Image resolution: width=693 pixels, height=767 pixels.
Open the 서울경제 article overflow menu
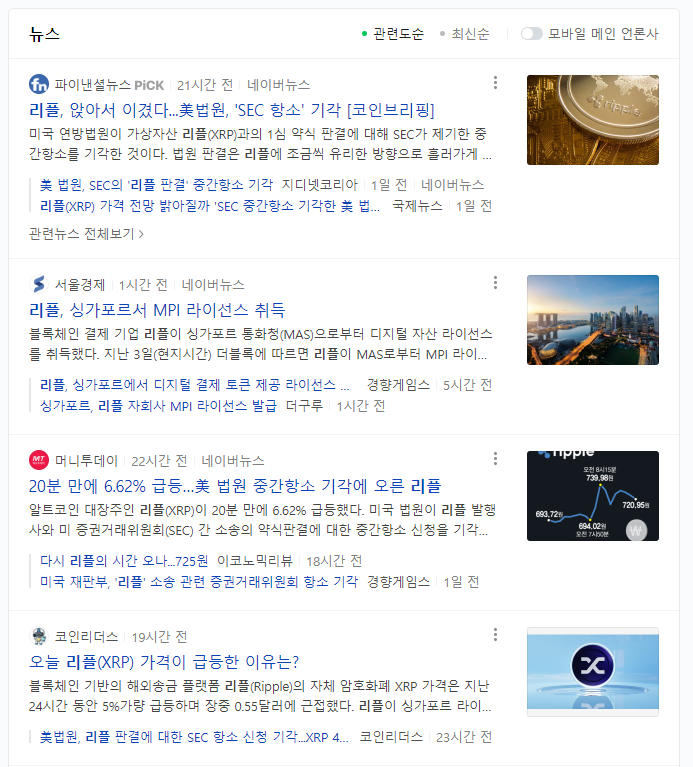495,283
